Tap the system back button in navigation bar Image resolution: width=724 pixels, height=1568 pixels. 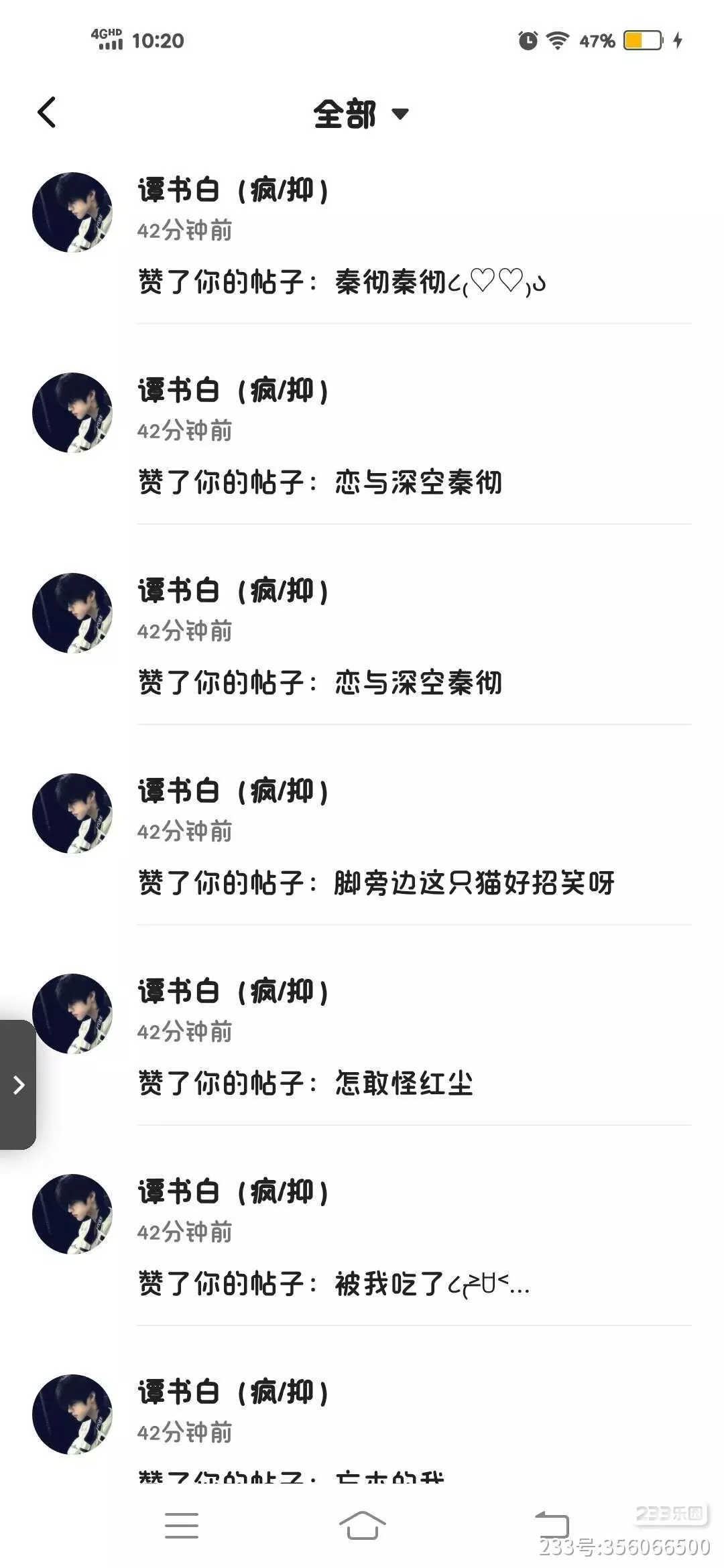pos(551,1524)
